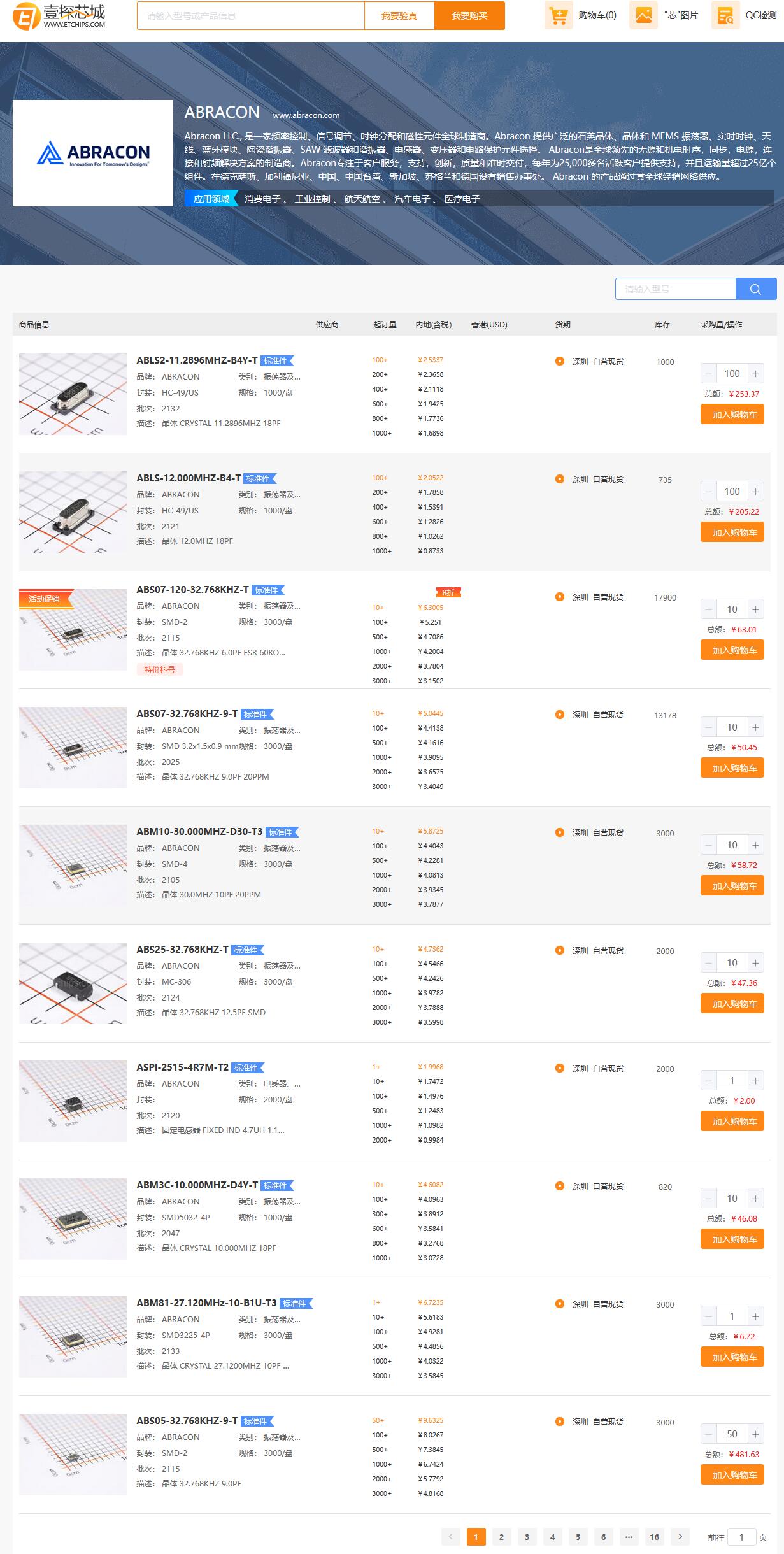This screenshot has height=1554, width=784.
Task: Visit www.abracon.com link
Action: 306,115
